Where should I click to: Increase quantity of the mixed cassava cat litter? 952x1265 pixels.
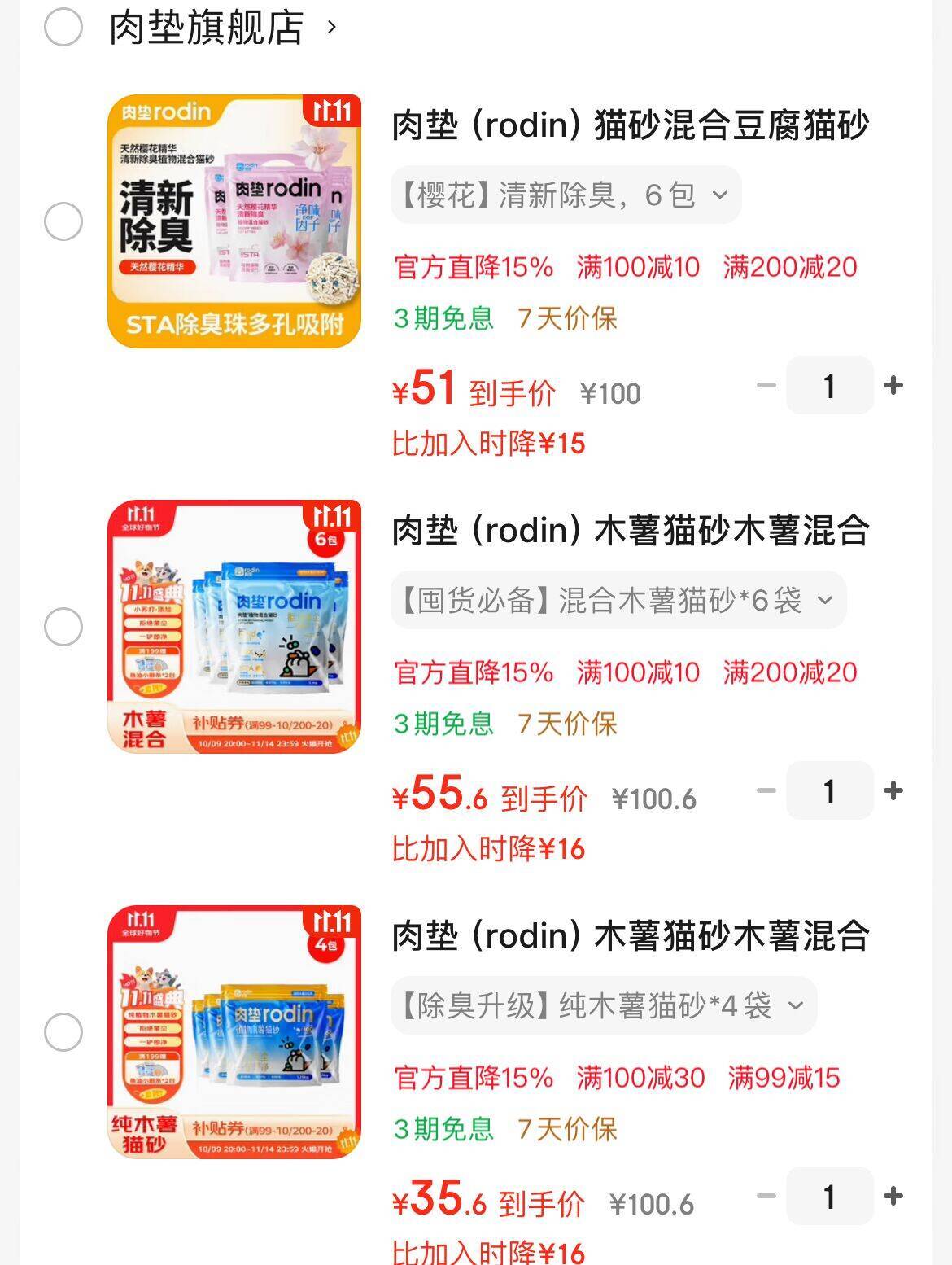pos(893,790)
